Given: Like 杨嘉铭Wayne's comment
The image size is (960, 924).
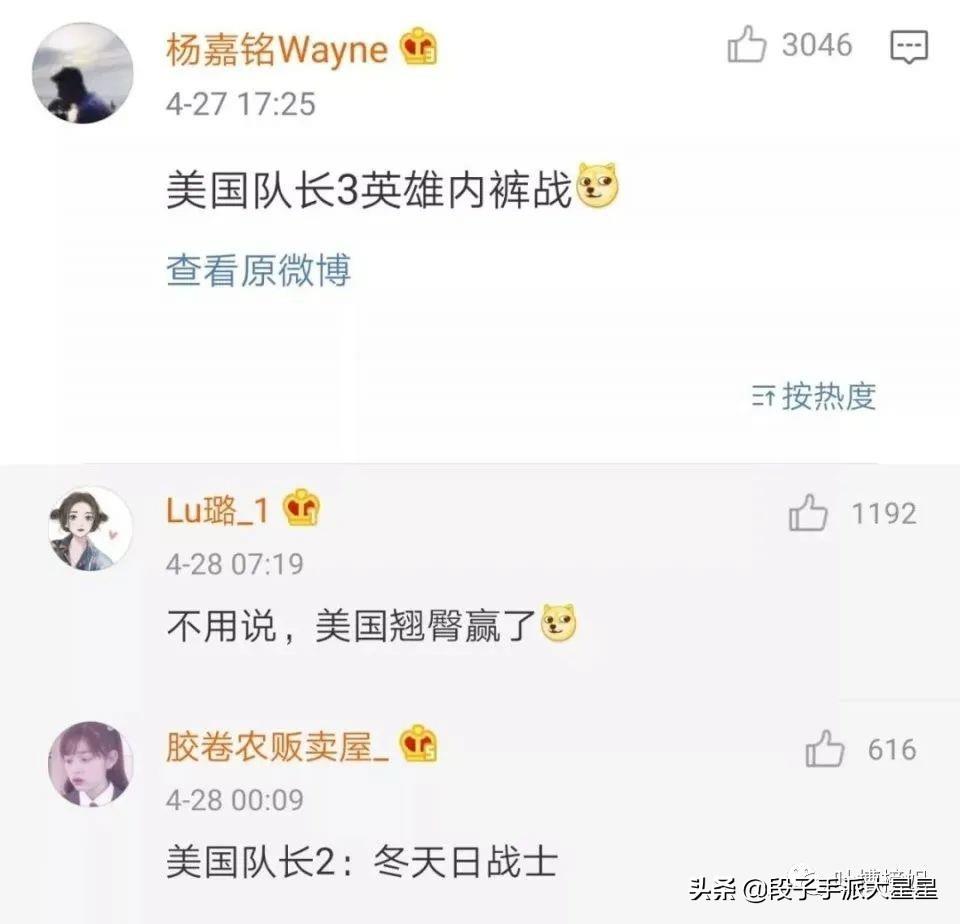Looking at the screenshot, I should click(x=746, y=45).
